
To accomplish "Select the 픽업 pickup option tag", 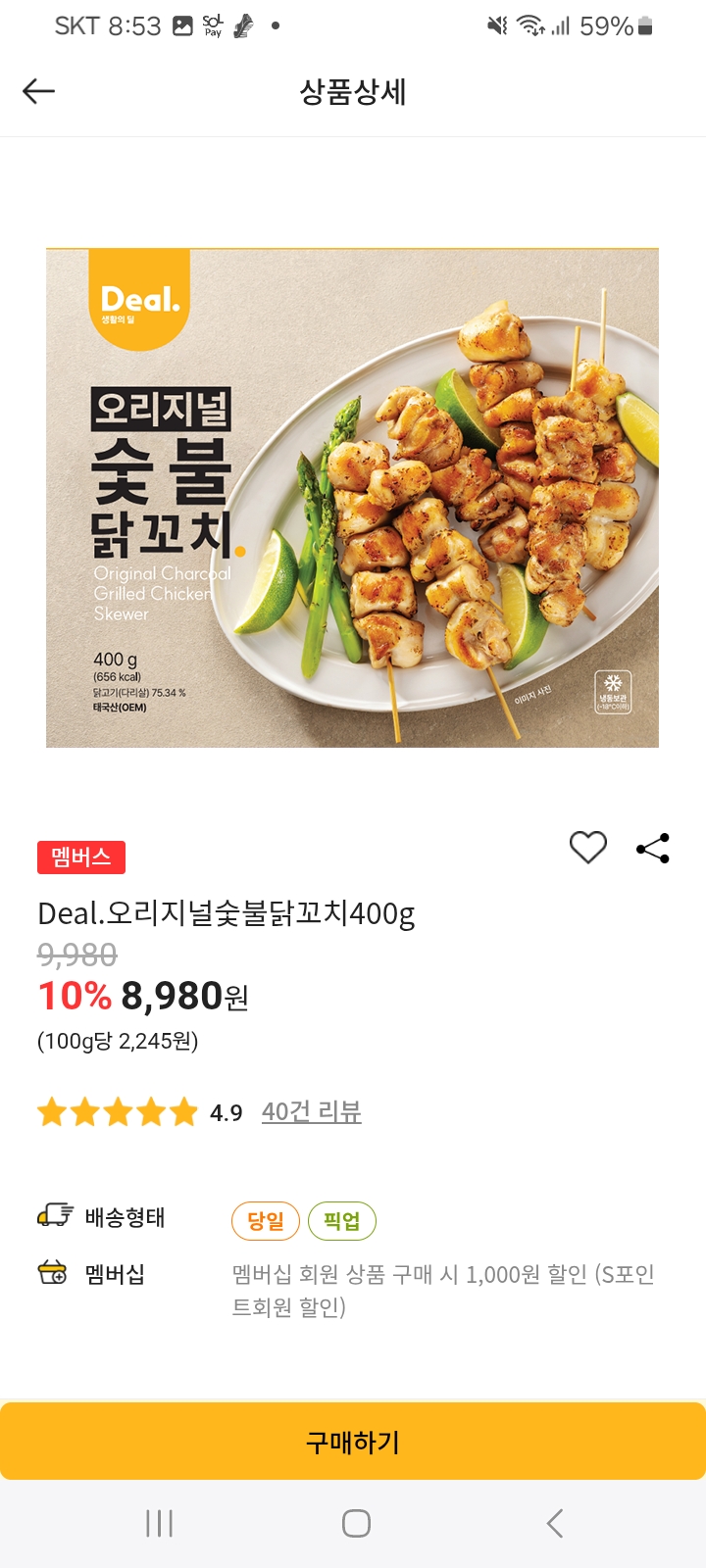I will coord(342,1220).
